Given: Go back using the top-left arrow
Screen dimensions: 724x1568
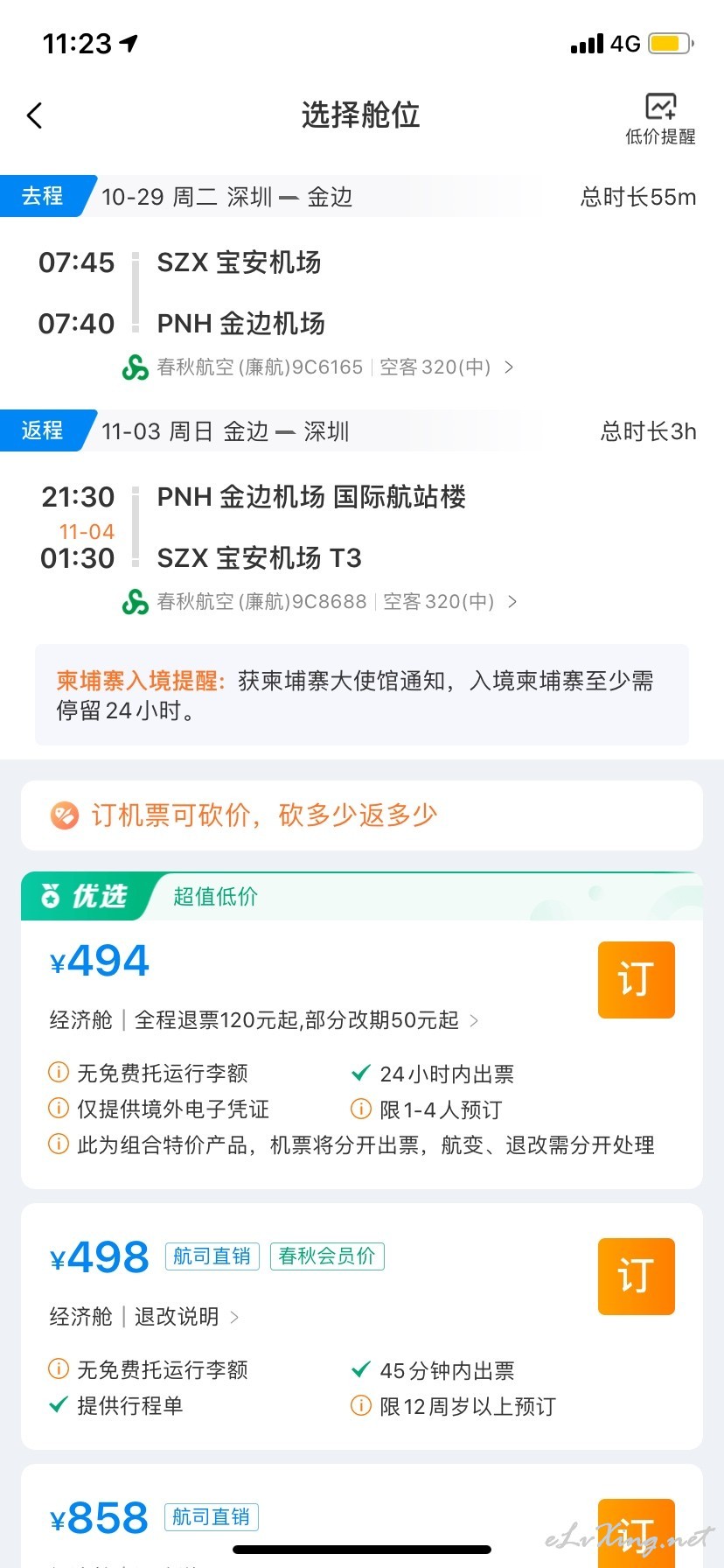Looking at the screenshot, I should pyautogui.click(x=35, y=115).
